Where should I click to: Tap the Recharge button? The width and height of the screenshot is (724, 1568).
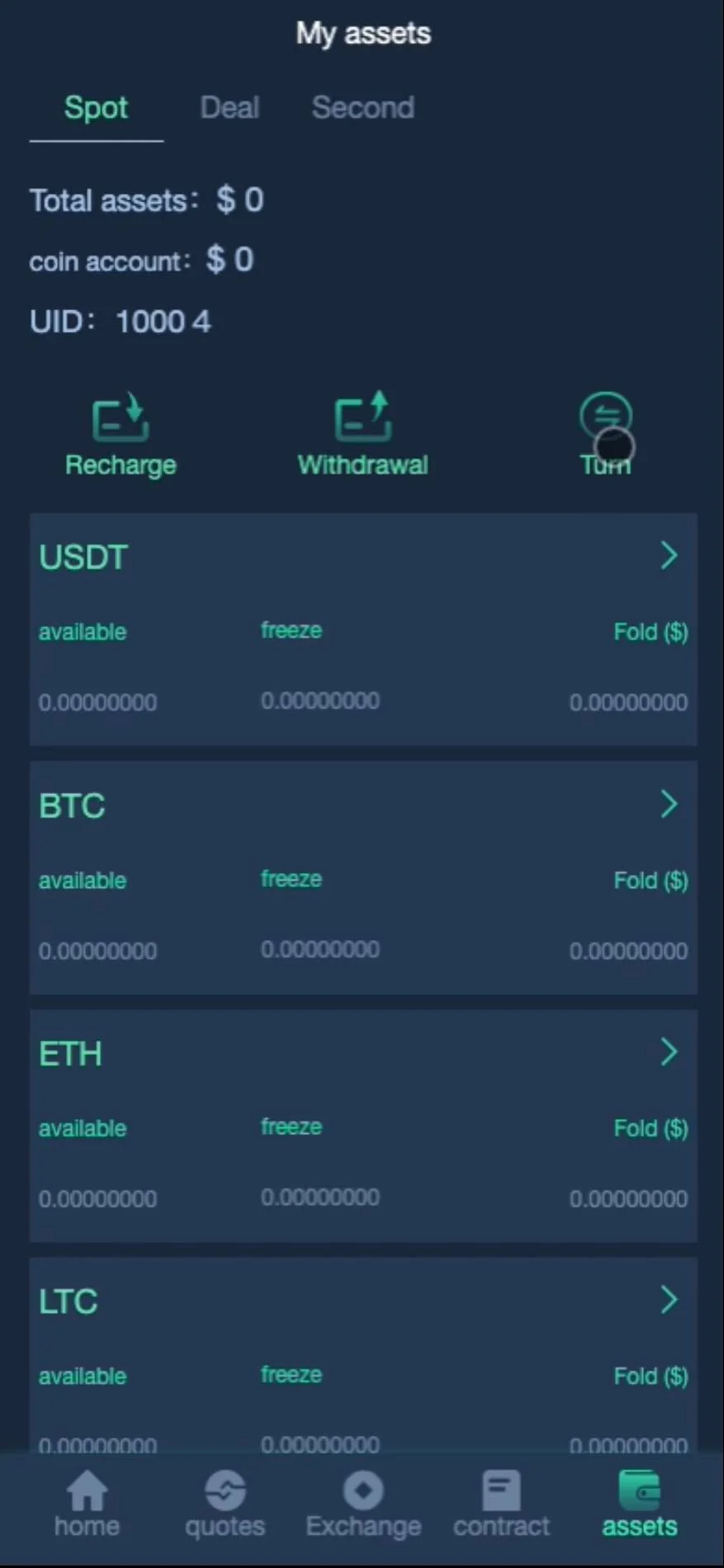121,435
